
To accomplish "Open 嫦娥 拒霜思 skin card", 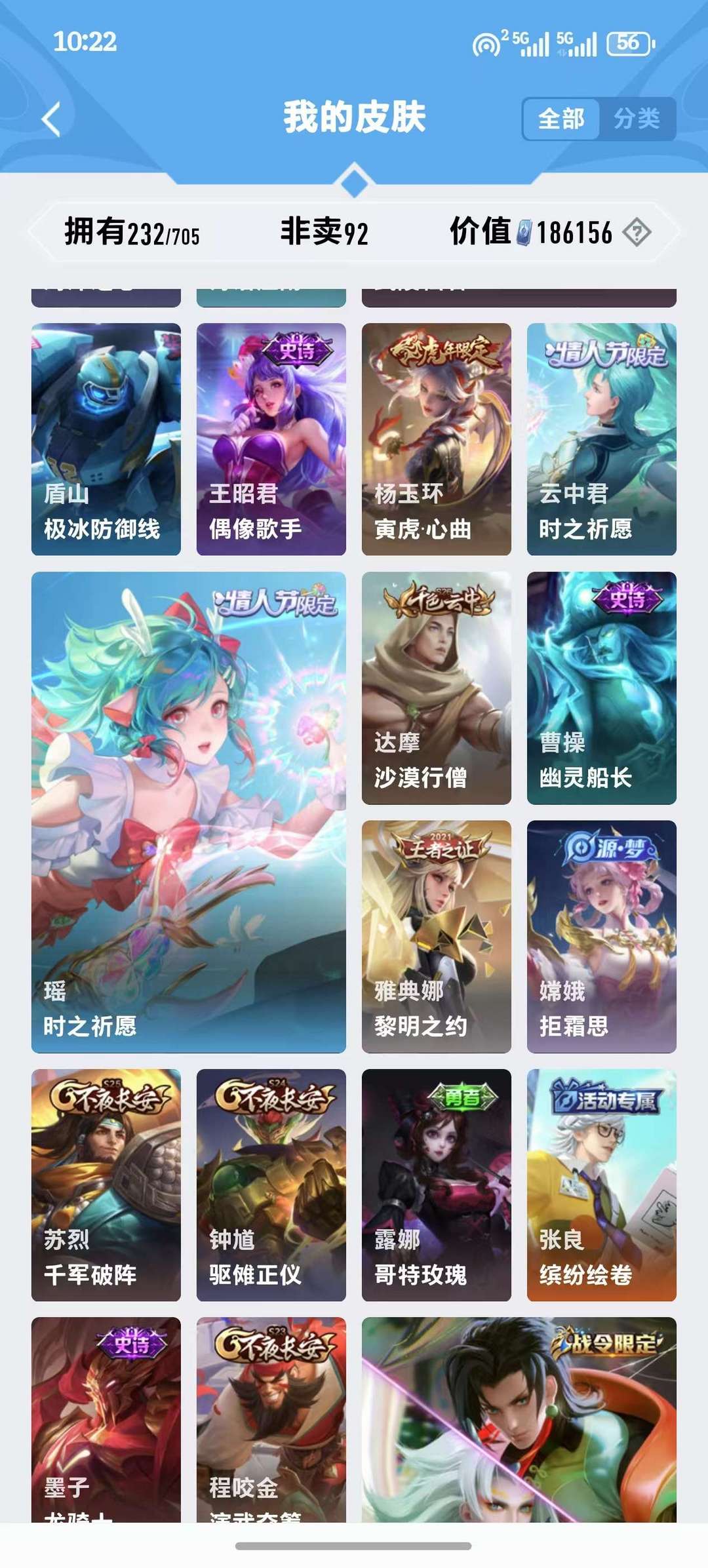I will (x=602, y=936).
